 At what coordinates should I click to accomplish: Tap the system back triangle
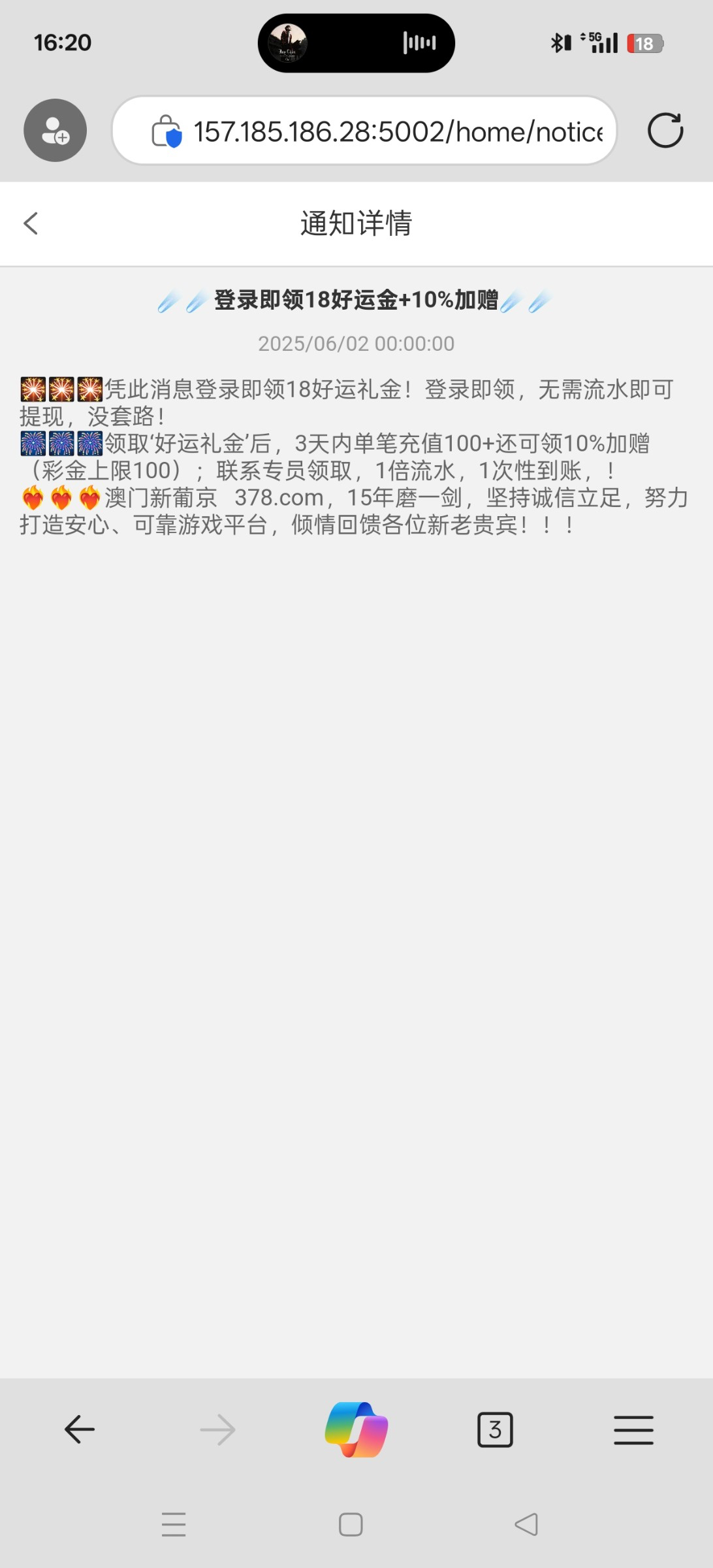[x=526, y=1525]
